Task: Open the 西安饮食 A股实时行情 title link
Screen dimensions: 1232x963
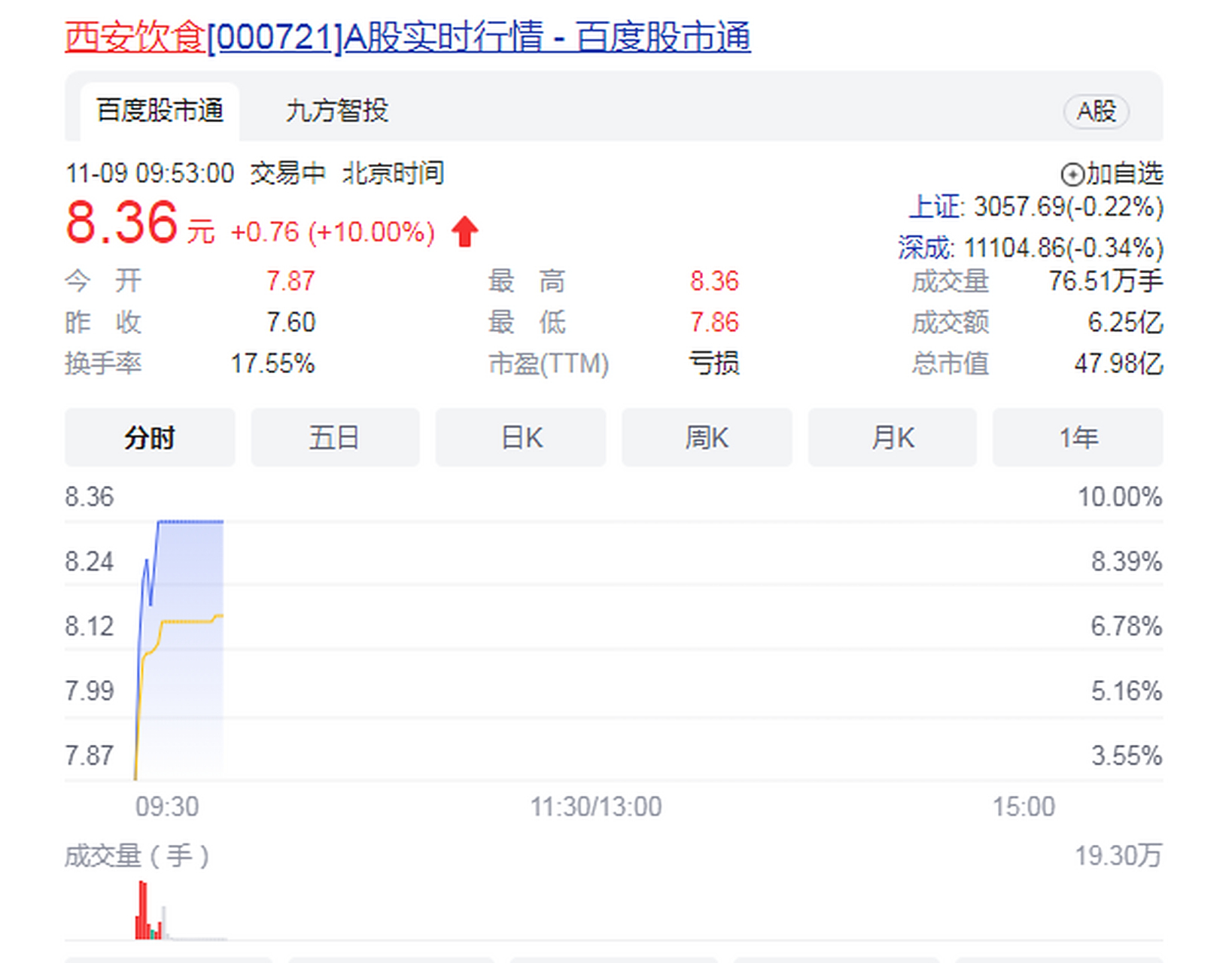Action: coord(407,37)
